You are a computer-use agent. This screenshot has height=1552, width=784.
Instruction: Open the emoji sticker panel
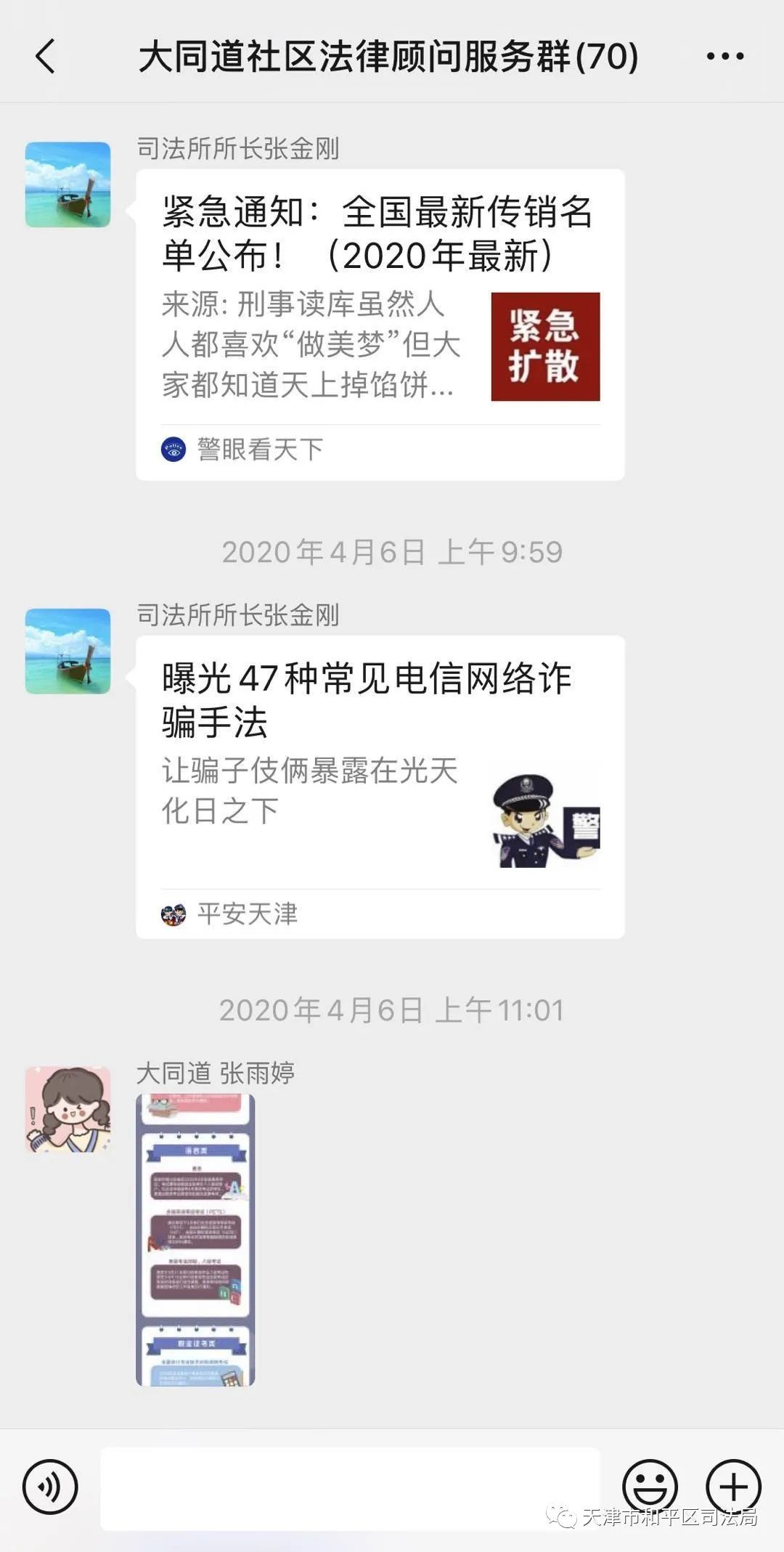point(650,1487)
